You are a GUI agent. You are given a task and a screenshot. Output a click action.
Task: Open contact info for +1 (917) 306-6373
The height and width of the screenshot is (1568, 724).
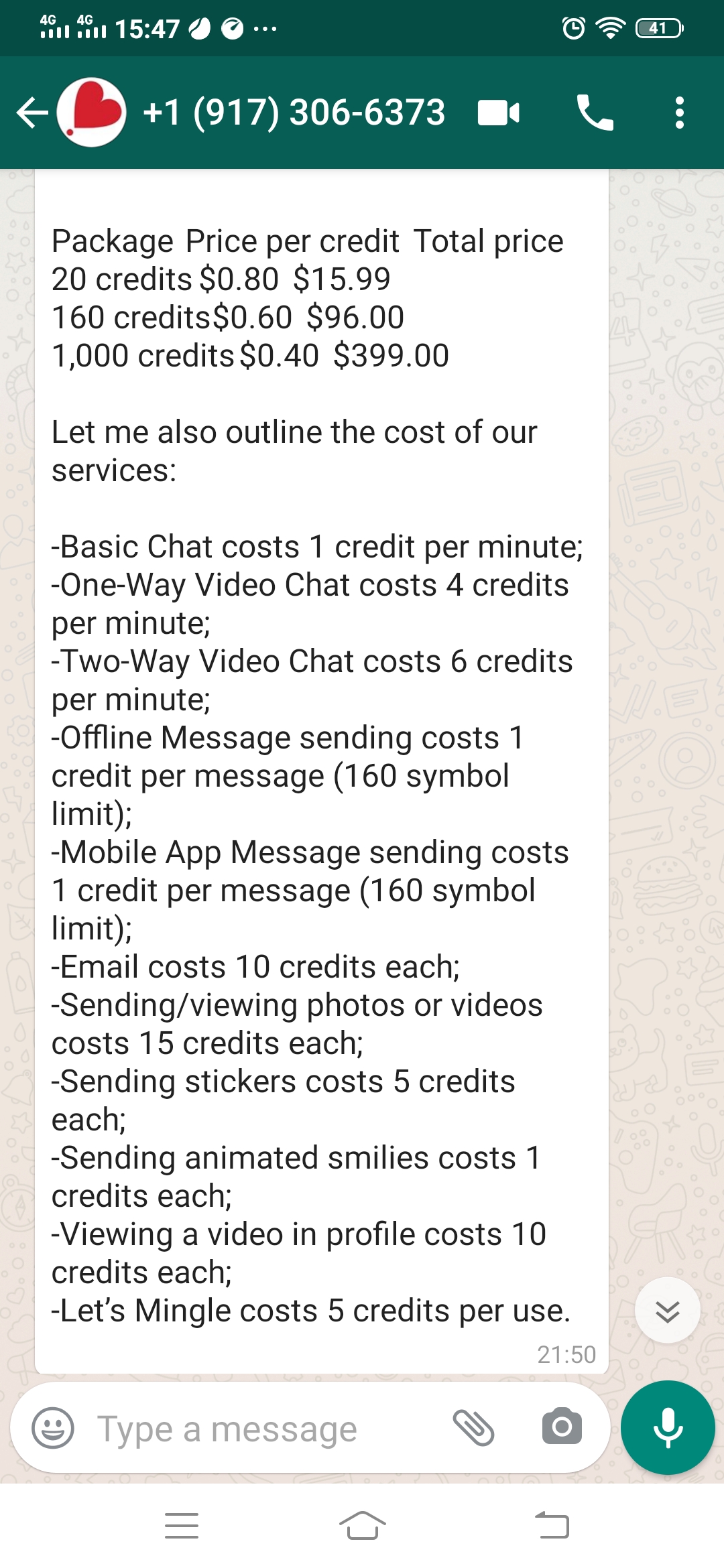point(294,112)
